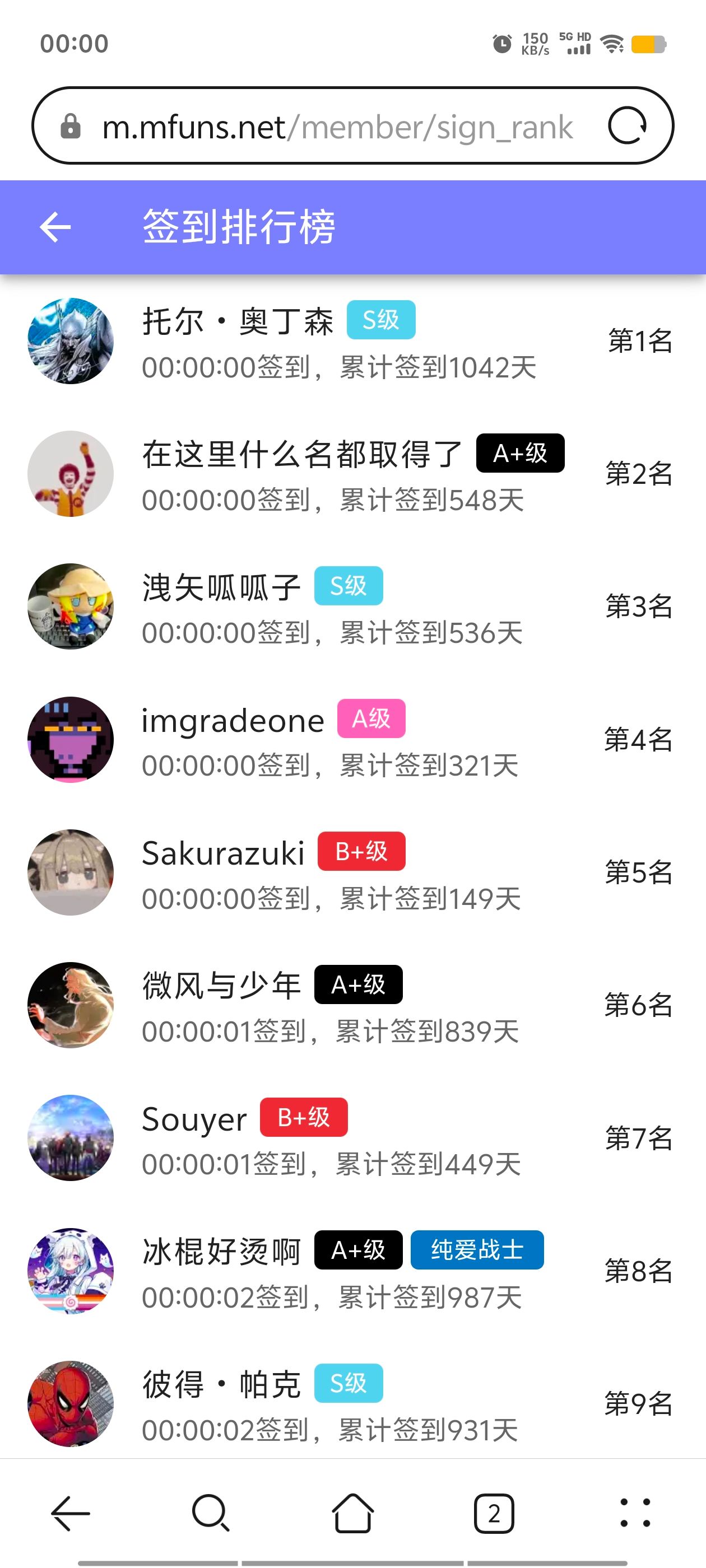Tap 在这里什么名都取得了's avatar
Screen dimensions: 706x1568
[71, 473]
